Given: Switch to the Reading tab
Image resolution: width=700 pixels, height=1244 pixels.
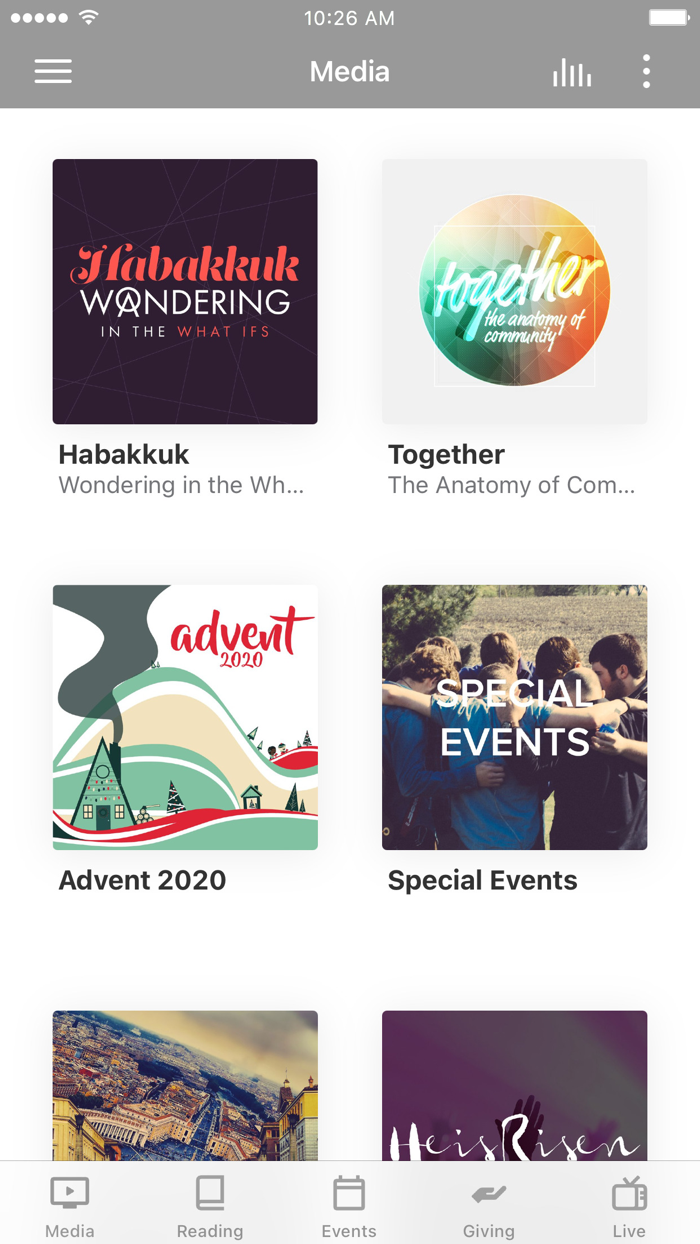Looking at the screenshot, I should click(210, 1207).
